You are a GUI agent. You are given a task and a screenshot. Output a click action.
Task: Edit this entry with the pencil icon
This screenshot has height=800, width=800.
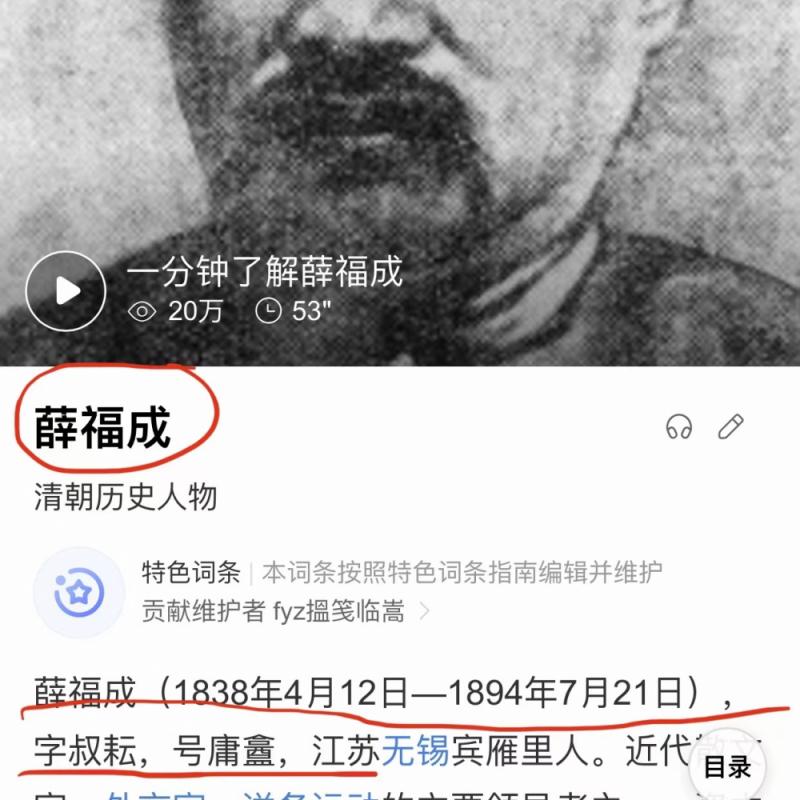[731, 427]
